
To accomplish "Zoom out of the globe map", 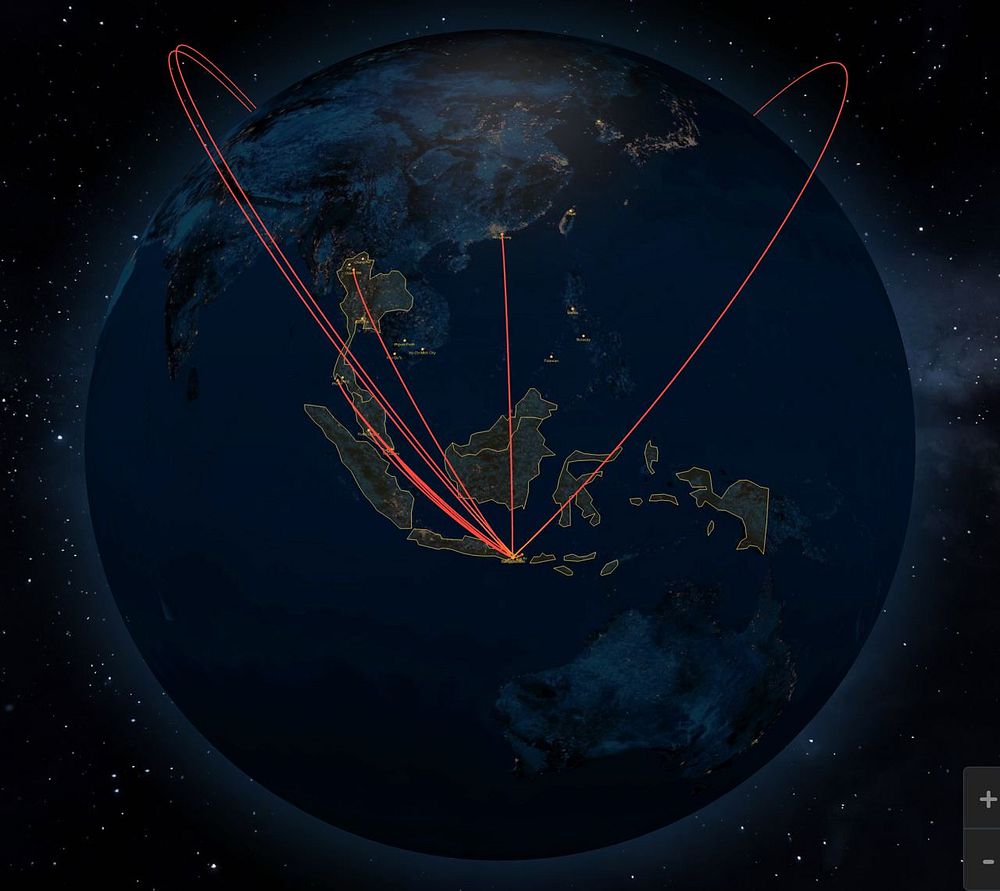I will click(x=987, y=860).
